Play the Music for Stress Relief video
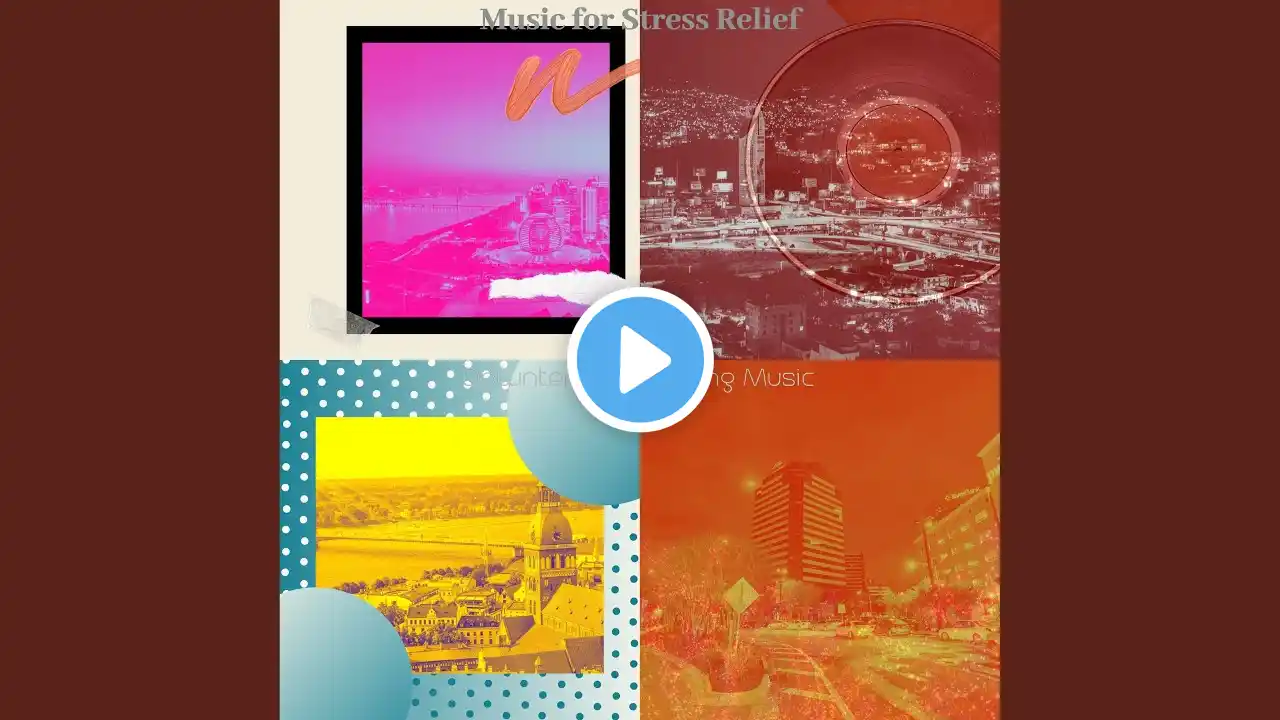1280x720 pixels. 640,360
